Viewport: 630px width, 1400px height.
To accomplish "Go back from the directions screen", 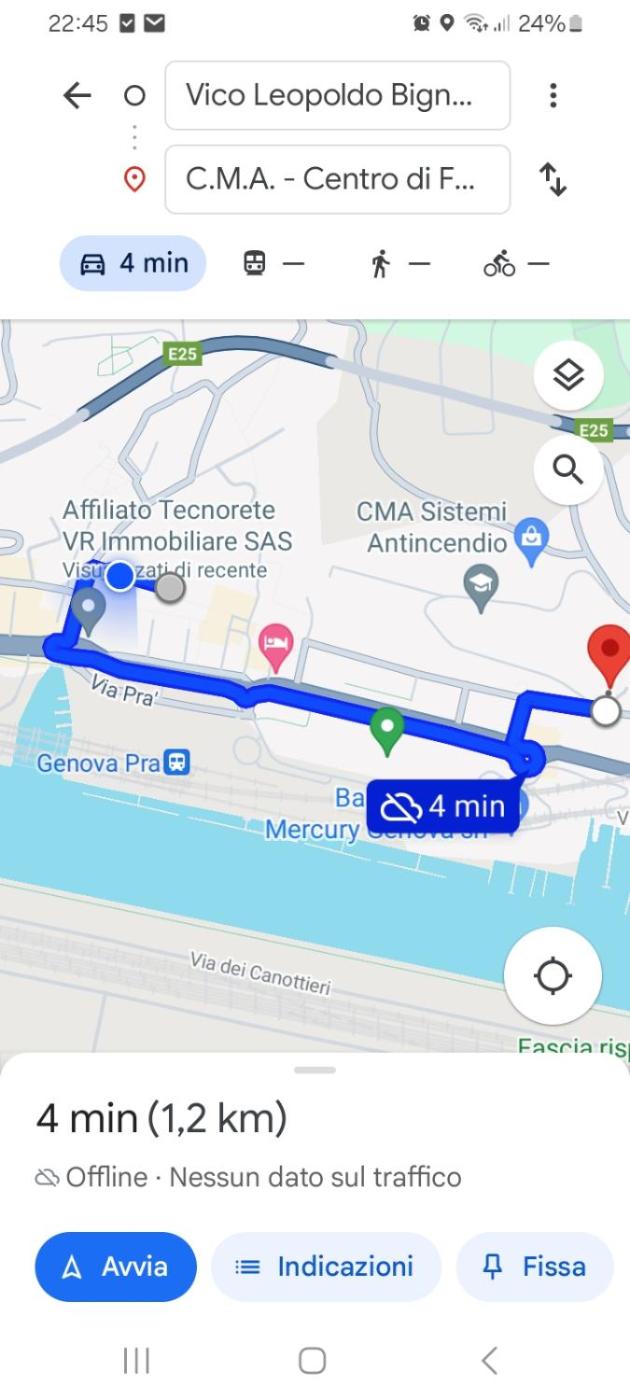I will coord(76,95).
